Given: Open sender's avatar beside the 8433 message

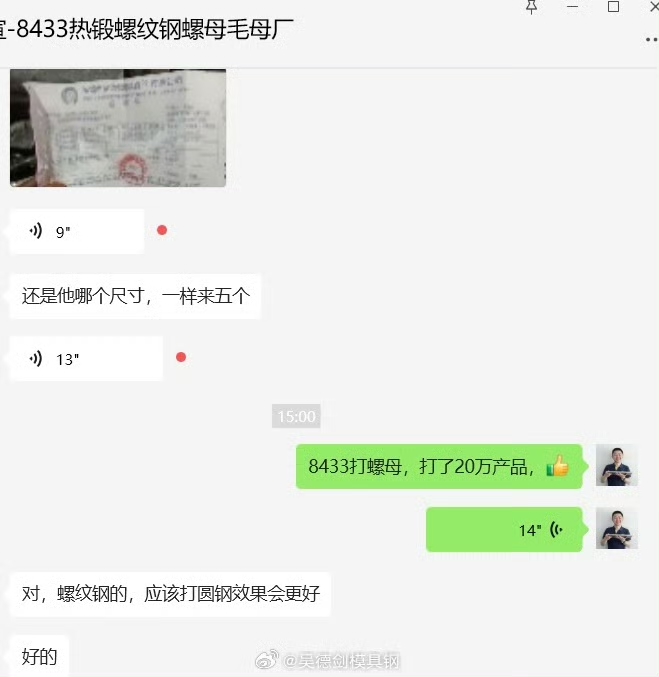Looking at the screenshot, I should tap(616, 466).
